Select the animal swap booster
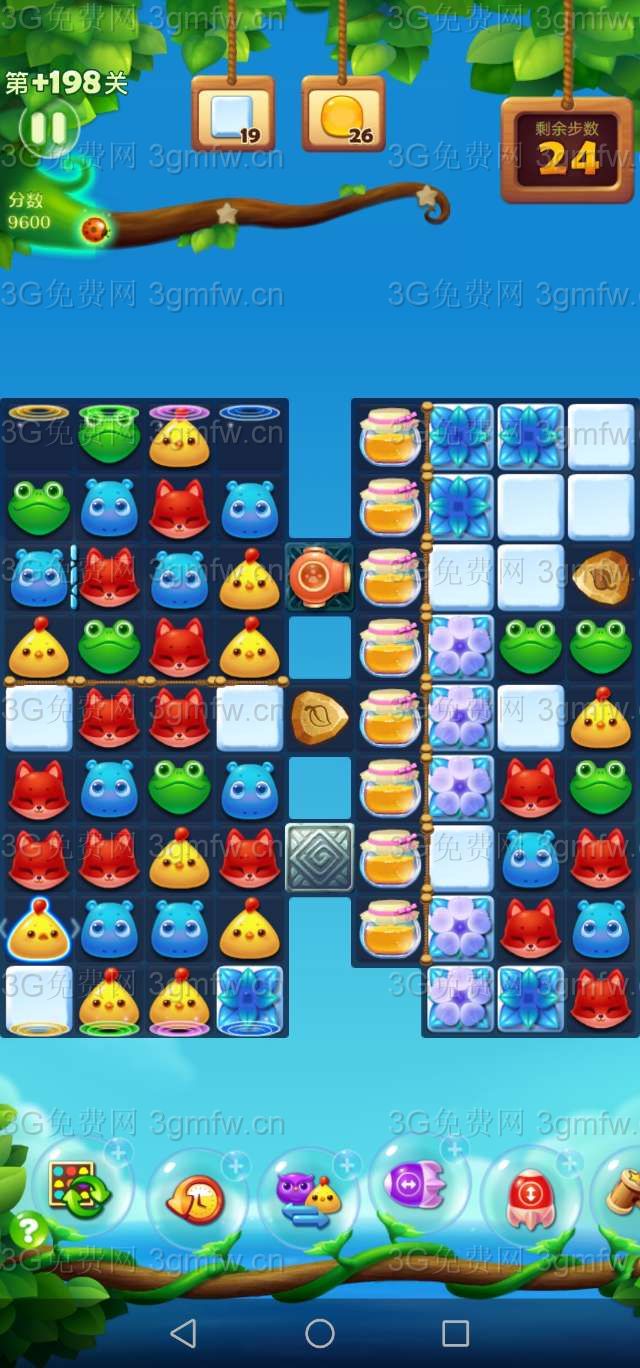Image resolution: width=640 pixels, height=1368 pixels. point(308,1199)
